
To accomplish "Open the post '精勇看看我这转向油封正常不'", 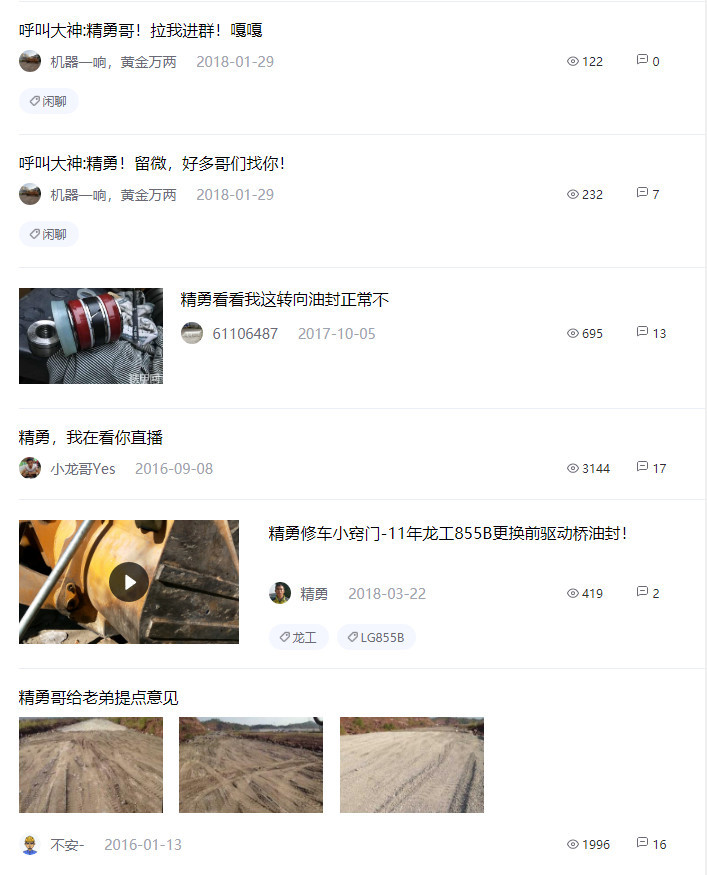I will click(284, 299).
